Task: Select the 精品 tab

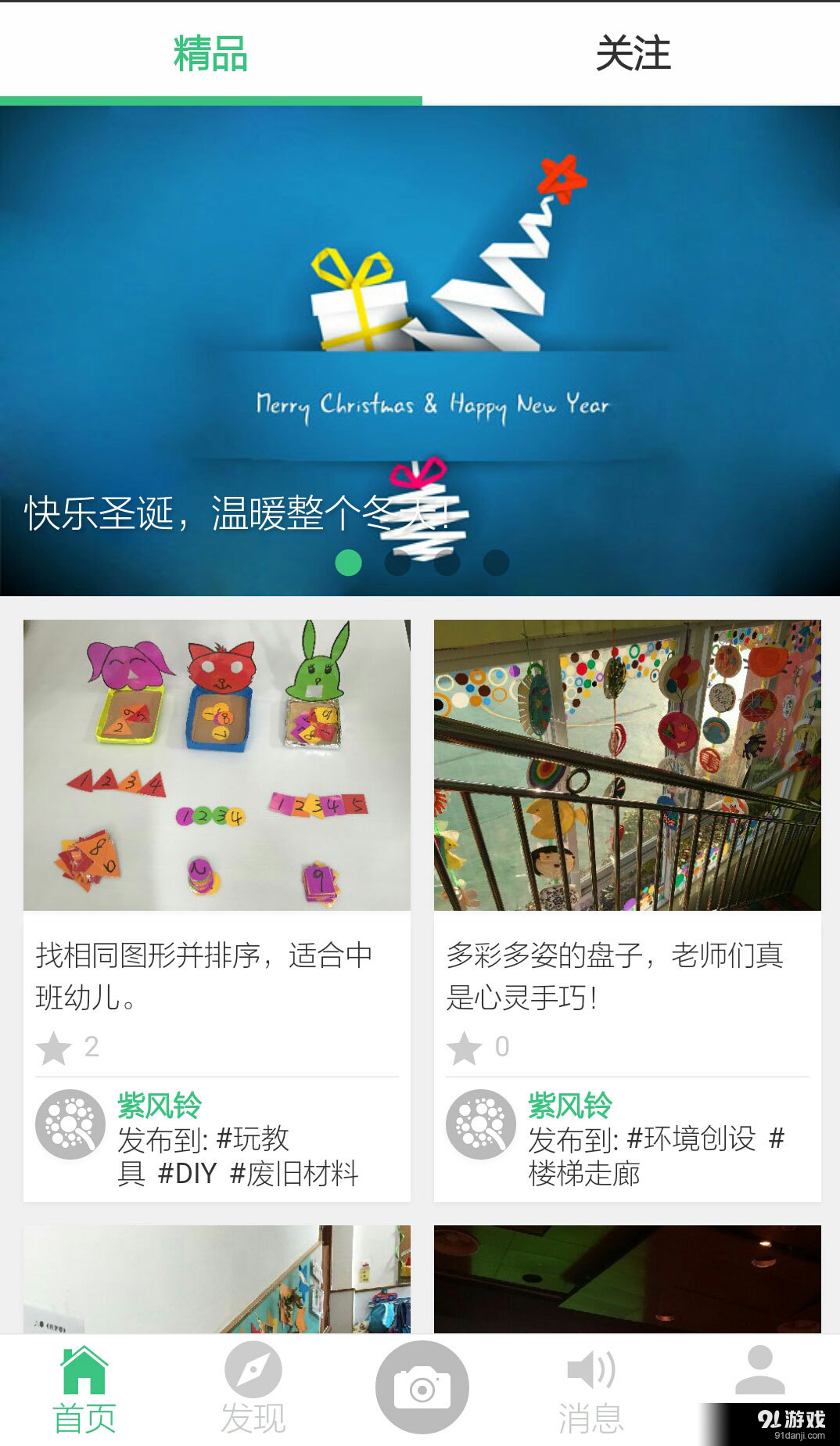Action: coord(210,53)
